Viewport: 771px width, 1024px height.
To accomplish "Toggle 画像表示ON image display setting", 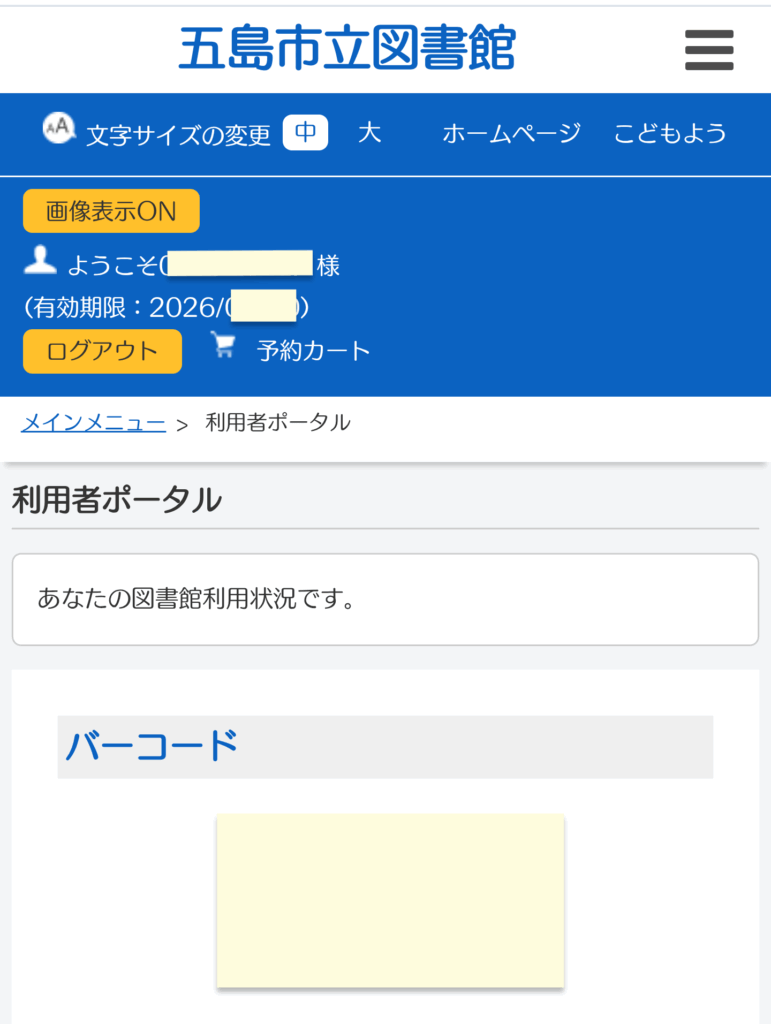I will (x=110, y=211).
